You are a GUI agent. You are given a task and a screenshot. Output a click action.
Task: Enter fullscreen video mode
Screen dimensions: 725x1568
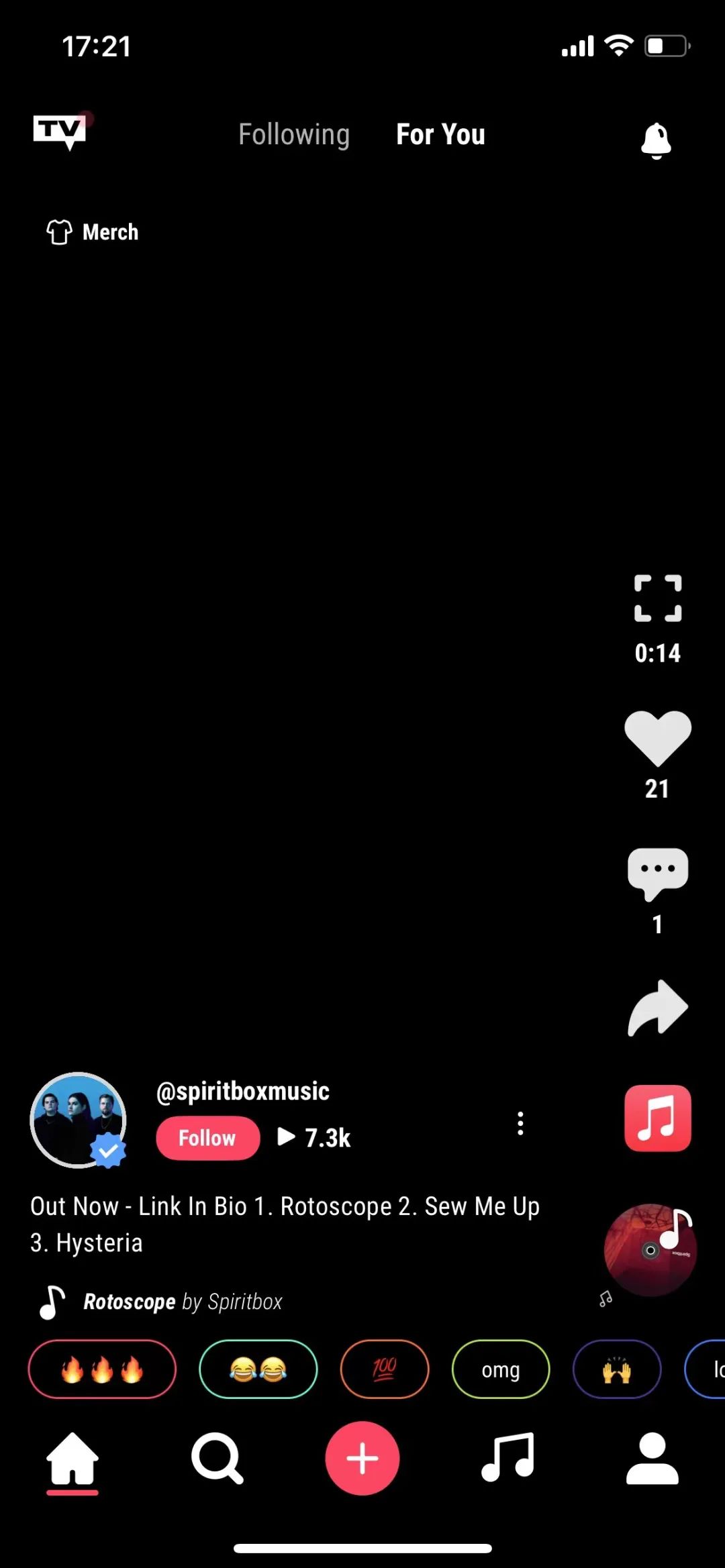pyautogui.click(x=658, y=598)
